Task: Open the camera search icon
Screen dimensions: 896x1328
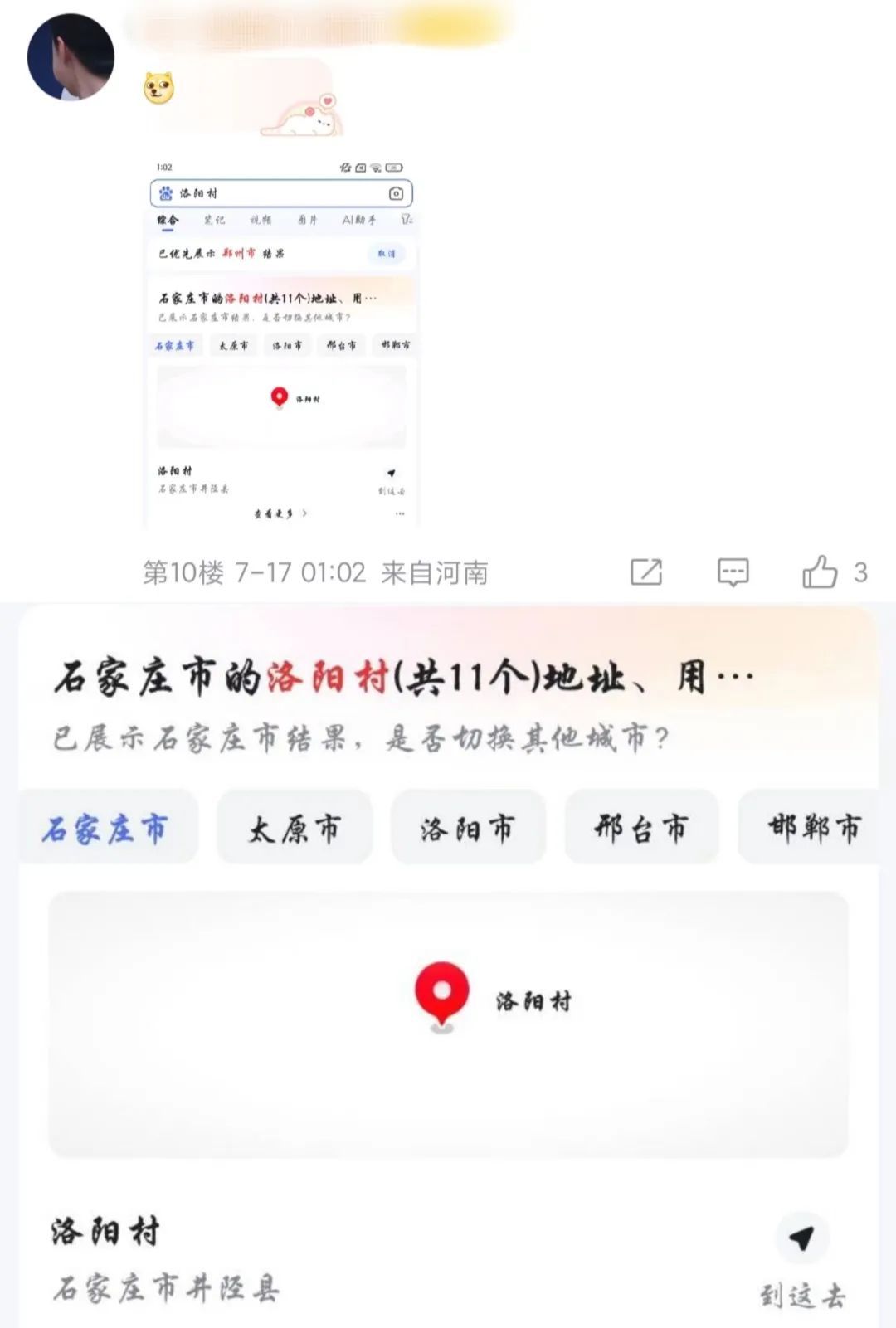Action: tap(397, 194)
